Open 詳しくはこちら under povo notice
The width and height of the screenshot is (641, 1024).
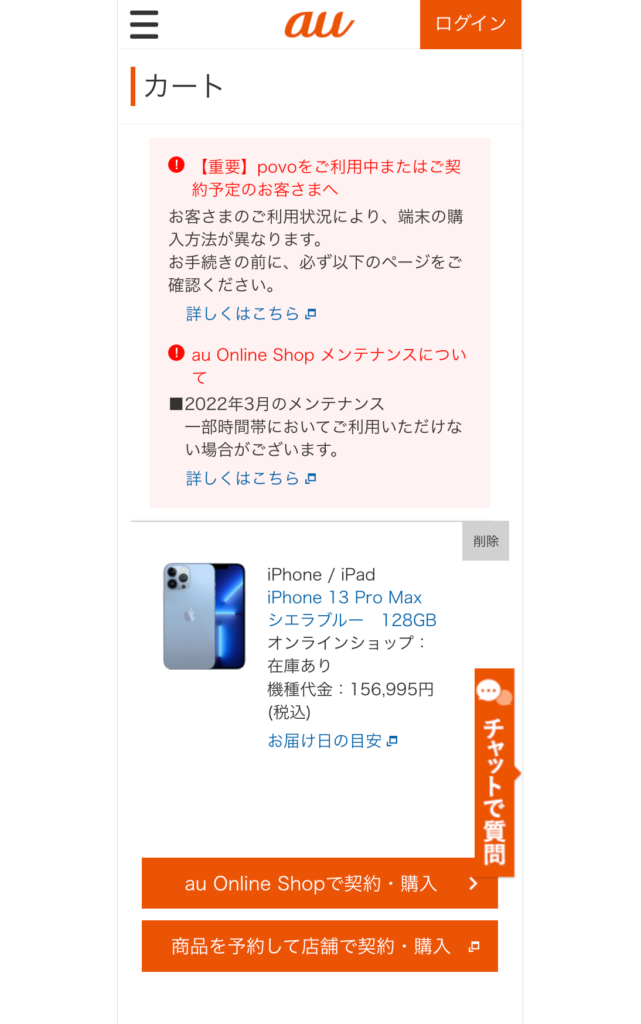tap(250, 314)
